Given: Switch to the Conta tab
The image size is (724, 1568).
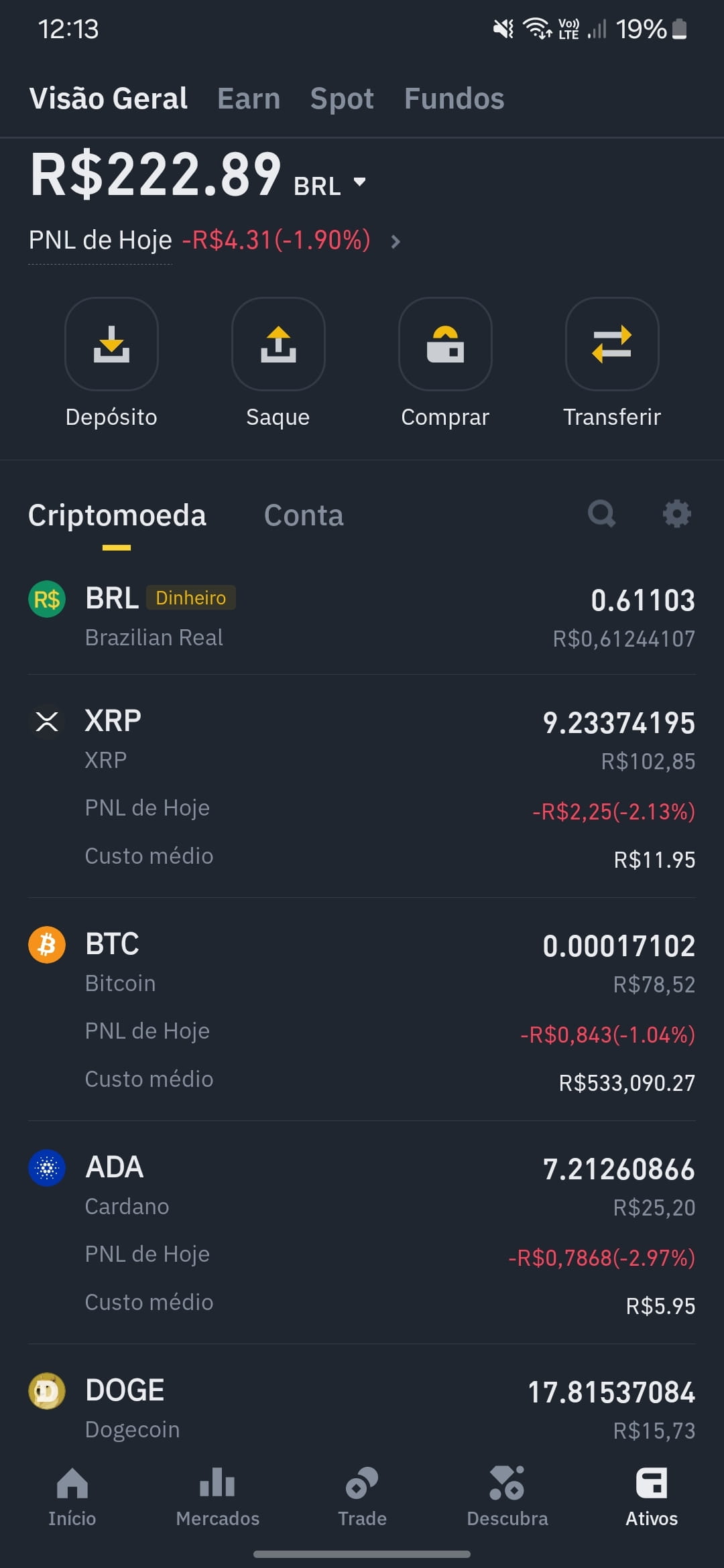Looking at the screenshot, I should point(304,515).
